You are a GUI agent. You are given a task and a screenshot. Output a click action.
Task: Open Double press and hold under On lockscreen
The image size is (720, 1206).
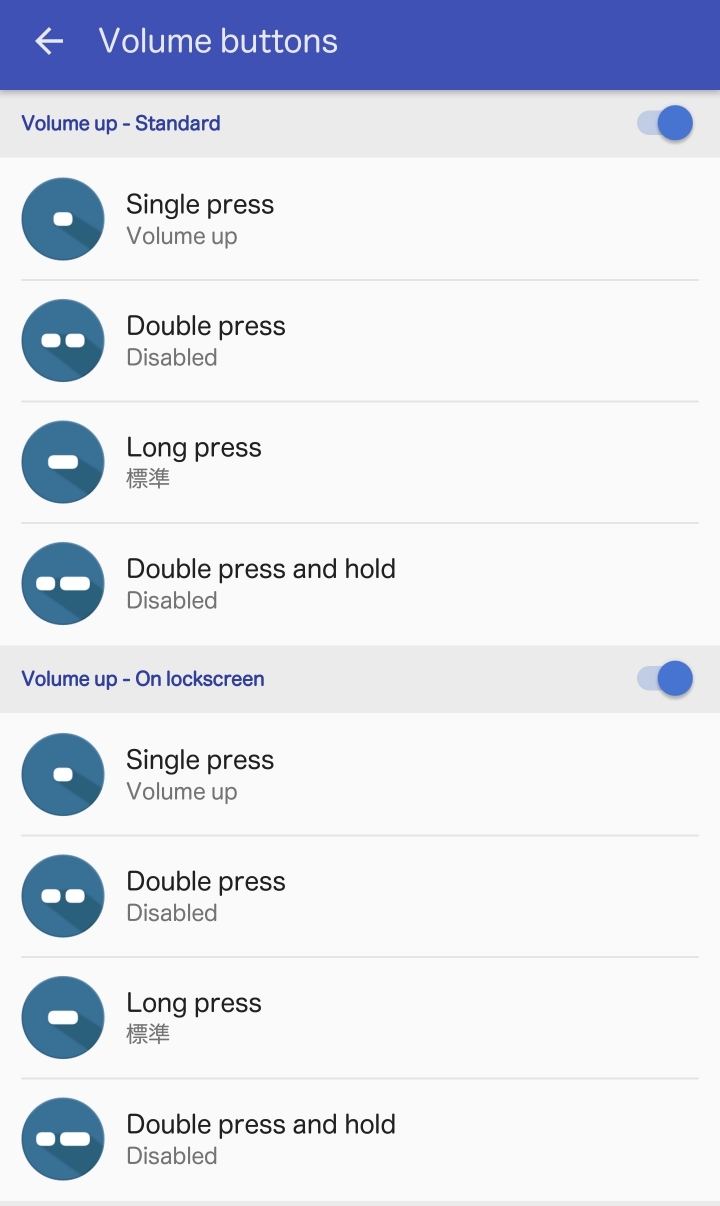click(360, 1139)
